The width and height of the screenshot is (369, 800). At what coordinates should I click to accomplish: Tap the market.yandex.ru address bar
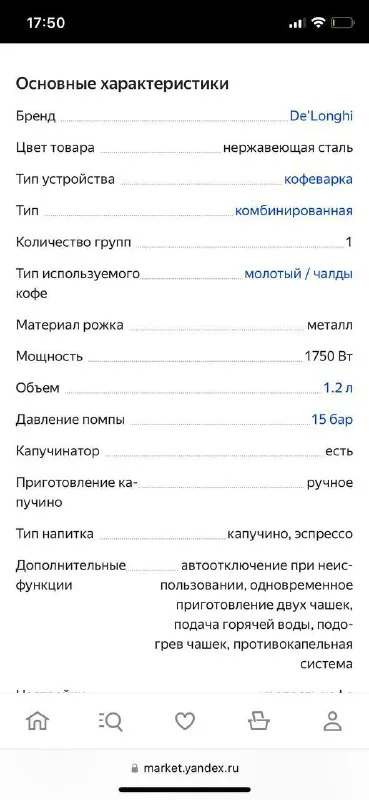coord(185,767)
